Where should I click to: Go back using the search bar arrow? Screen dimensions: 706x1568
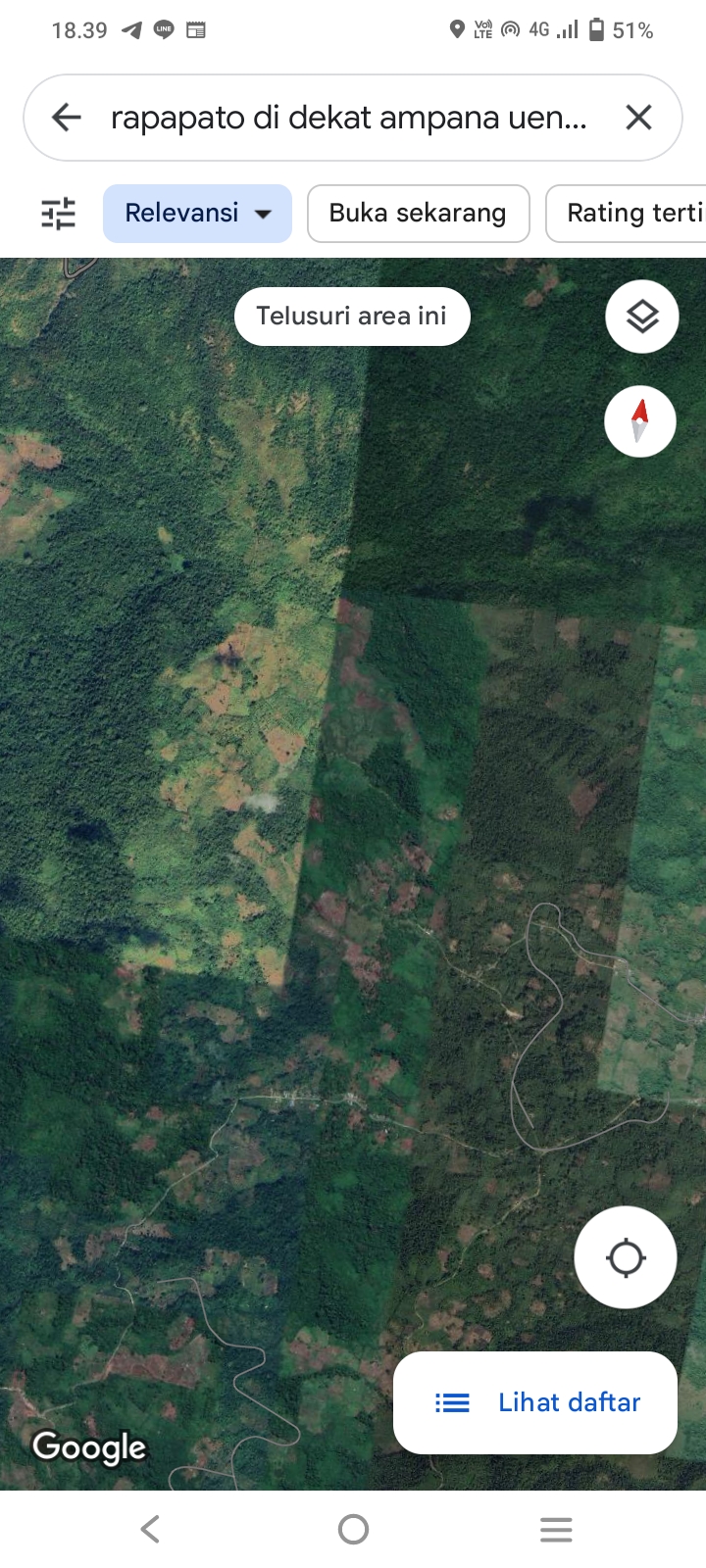(66, 118)
